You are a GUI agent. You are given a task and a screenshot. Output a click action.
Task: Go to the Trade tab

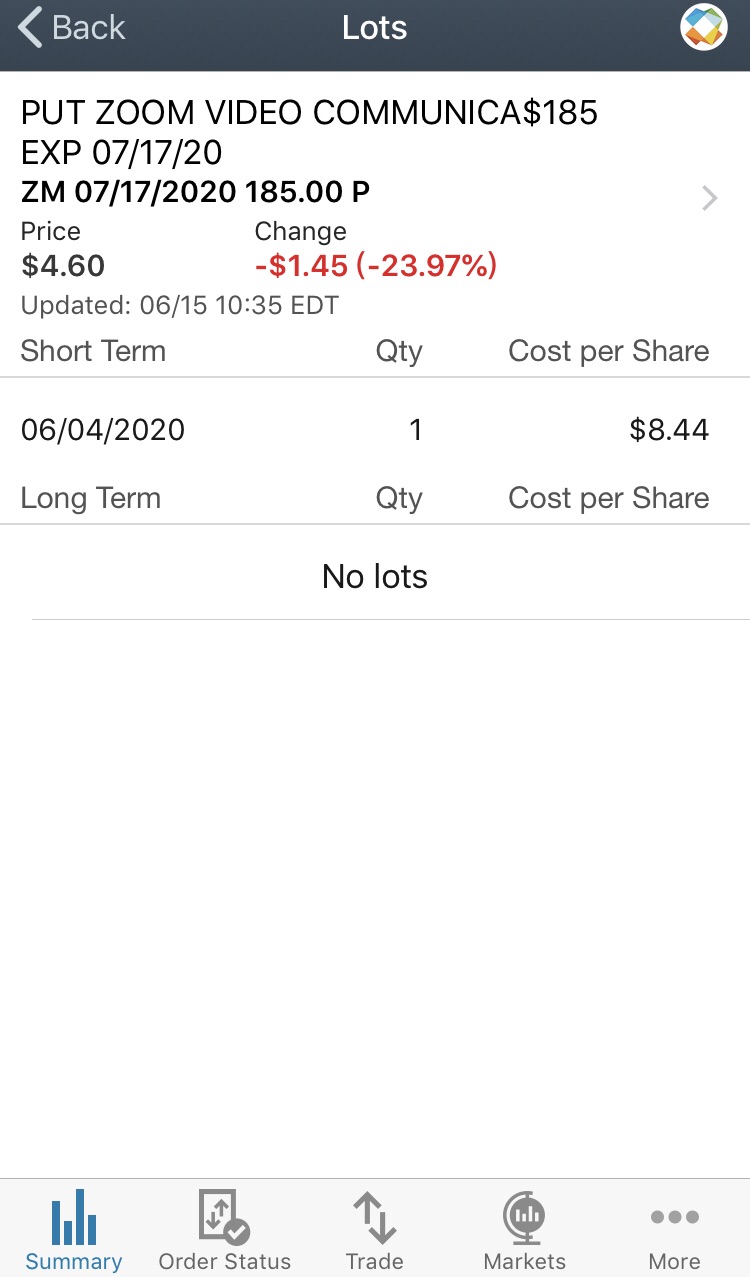tap(375, 1229)
